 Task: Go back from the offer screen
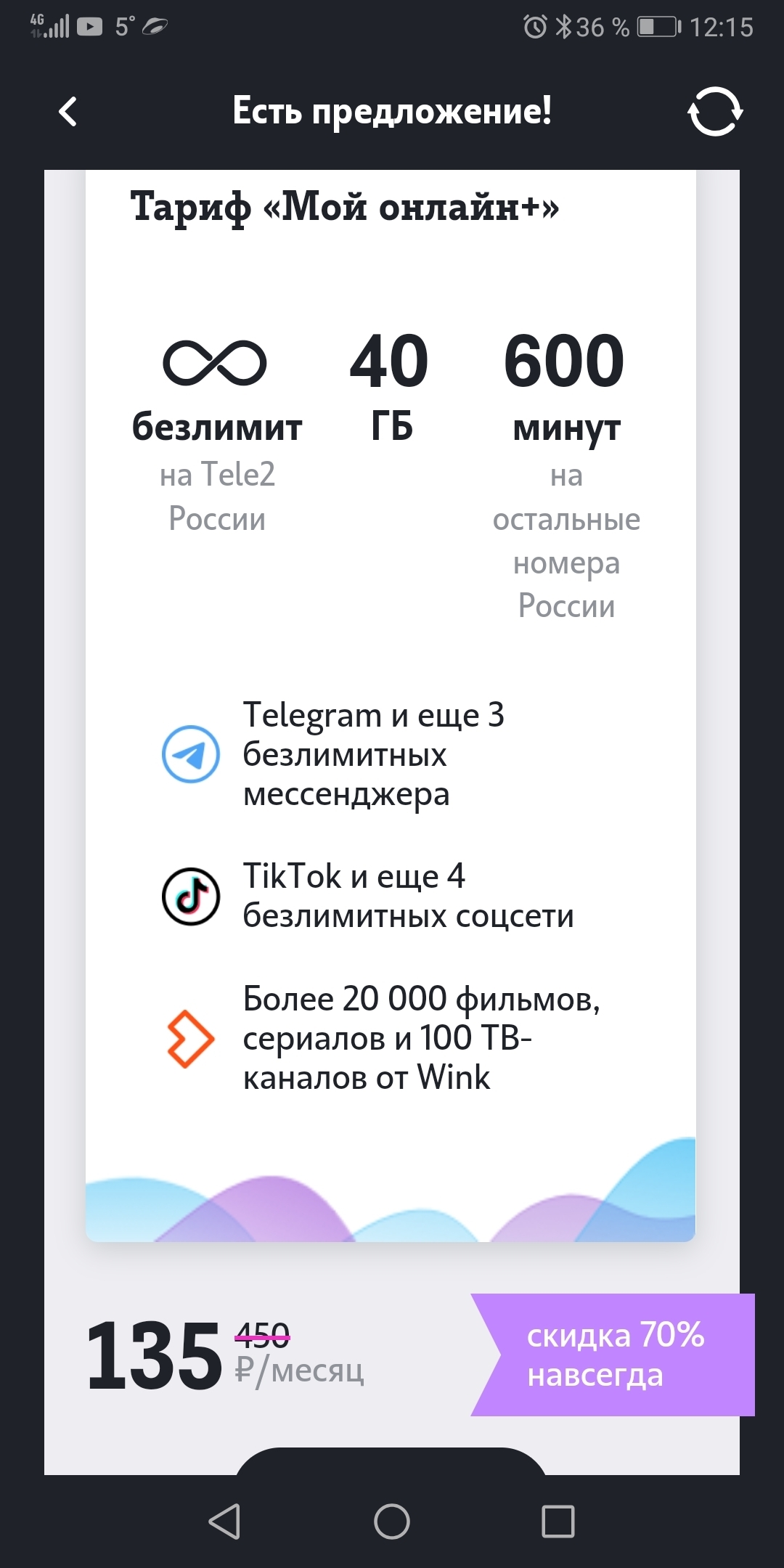point(68,112)
